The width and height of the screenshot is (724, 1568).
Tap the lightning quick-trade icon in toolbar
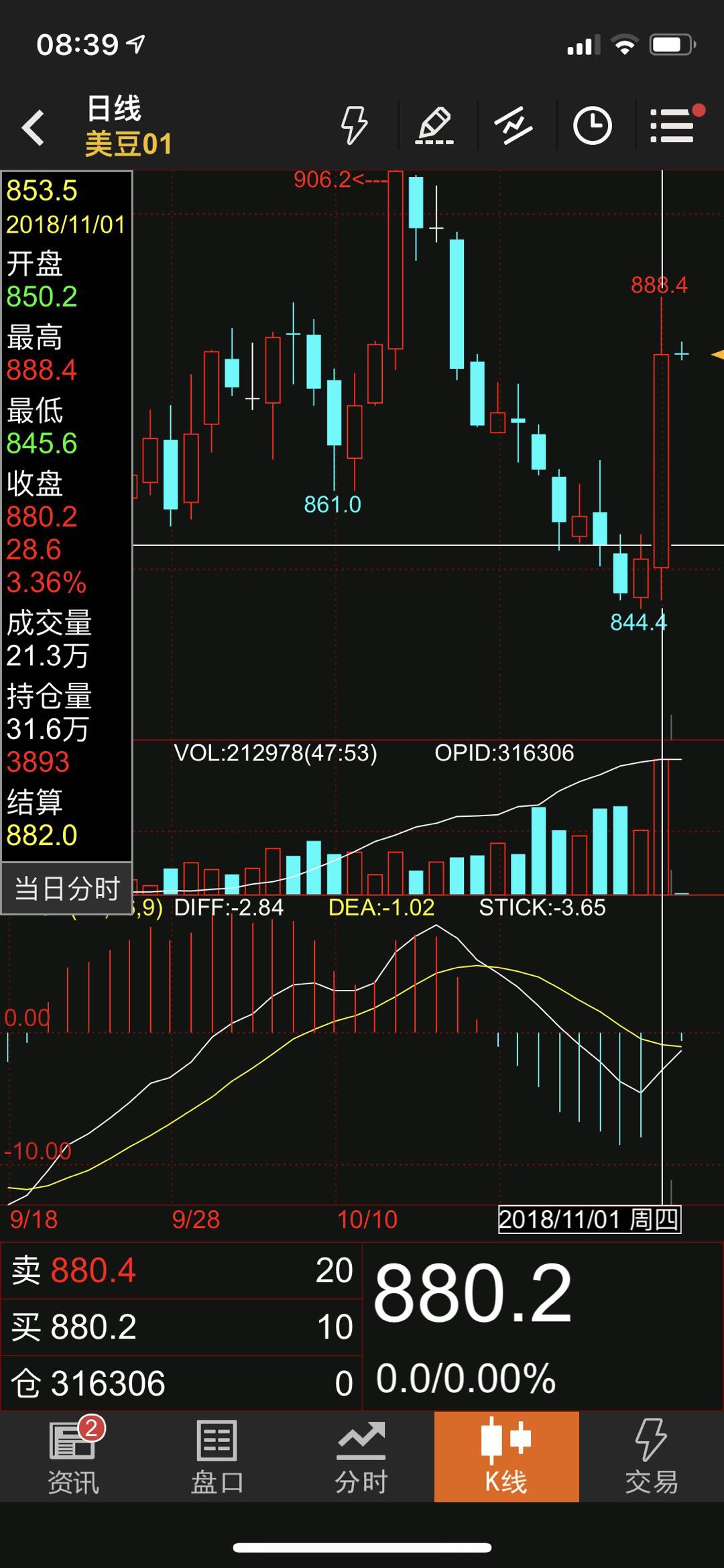354,125
